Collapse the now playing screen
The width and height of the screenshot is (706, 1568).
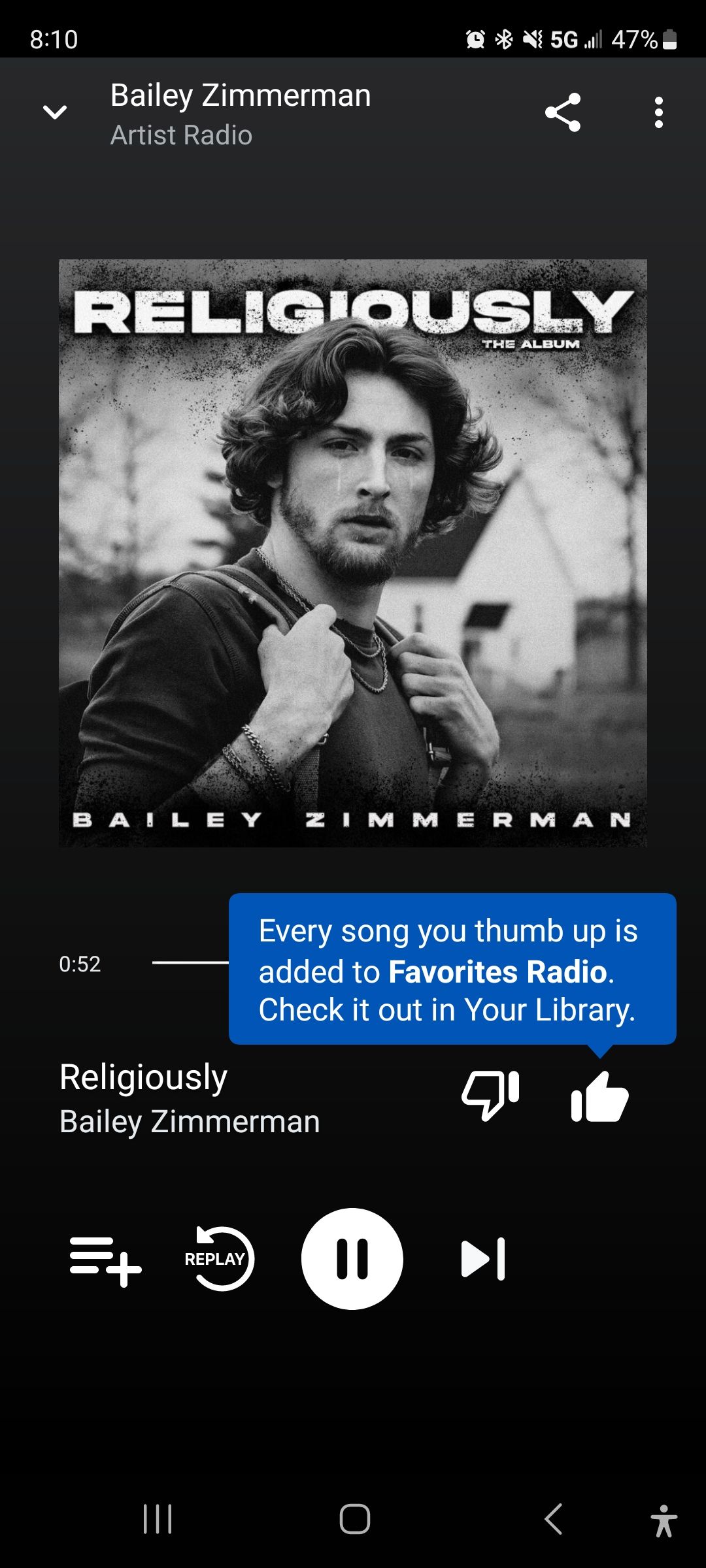click(55, 112)
